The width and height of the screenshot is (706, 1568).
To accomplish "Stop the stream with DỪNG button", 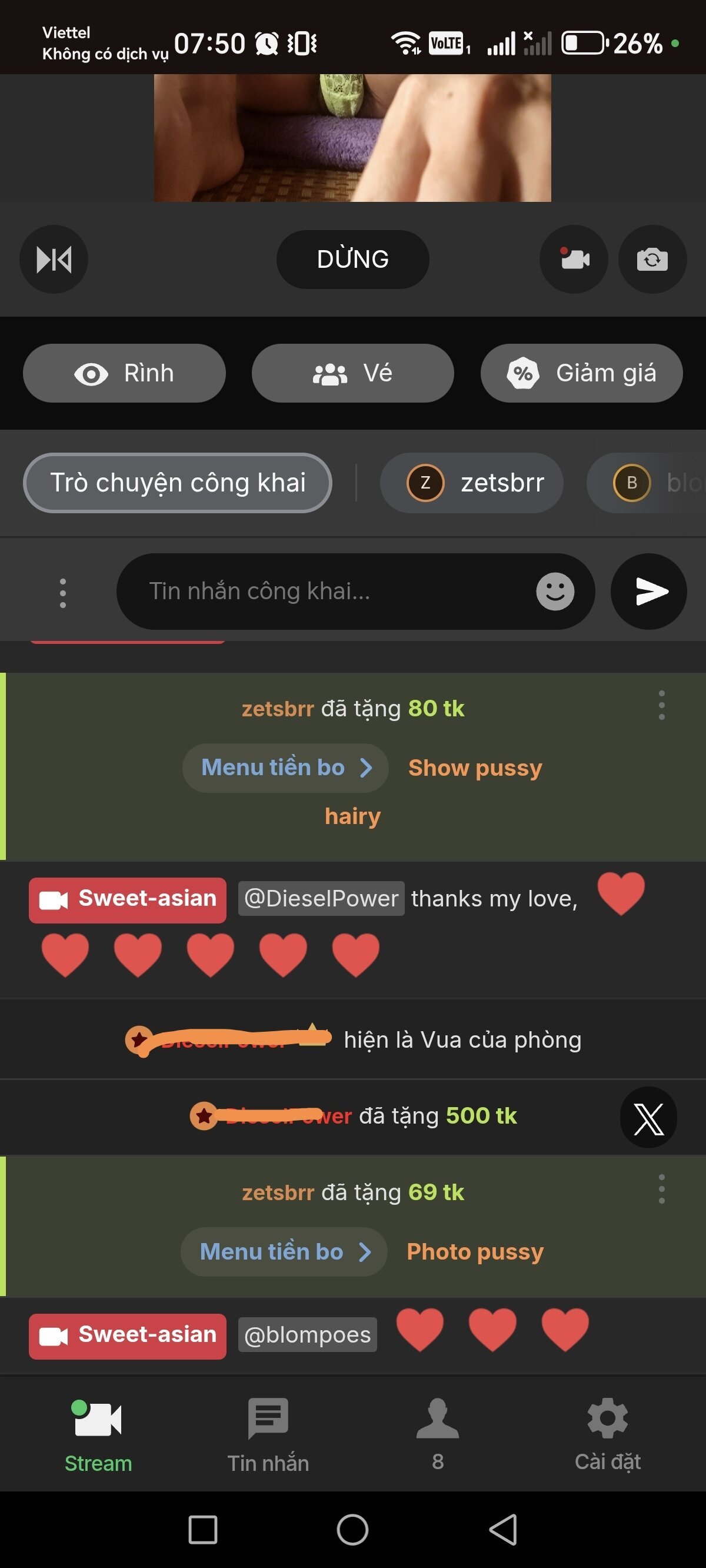I will click(352, 260).
